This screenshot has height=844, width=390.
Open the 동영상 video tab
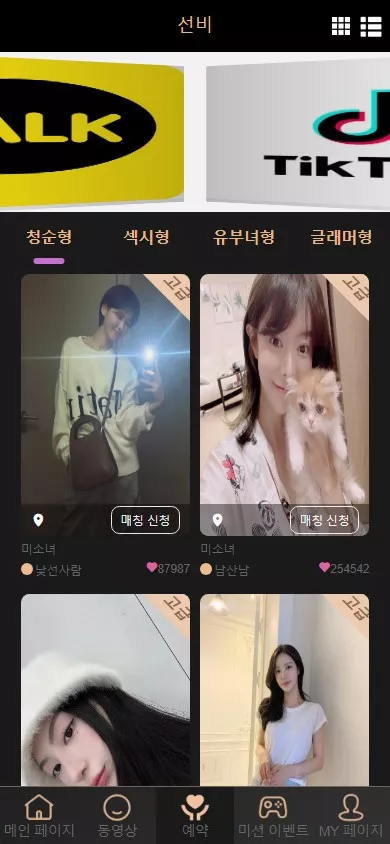click(117, 815)
